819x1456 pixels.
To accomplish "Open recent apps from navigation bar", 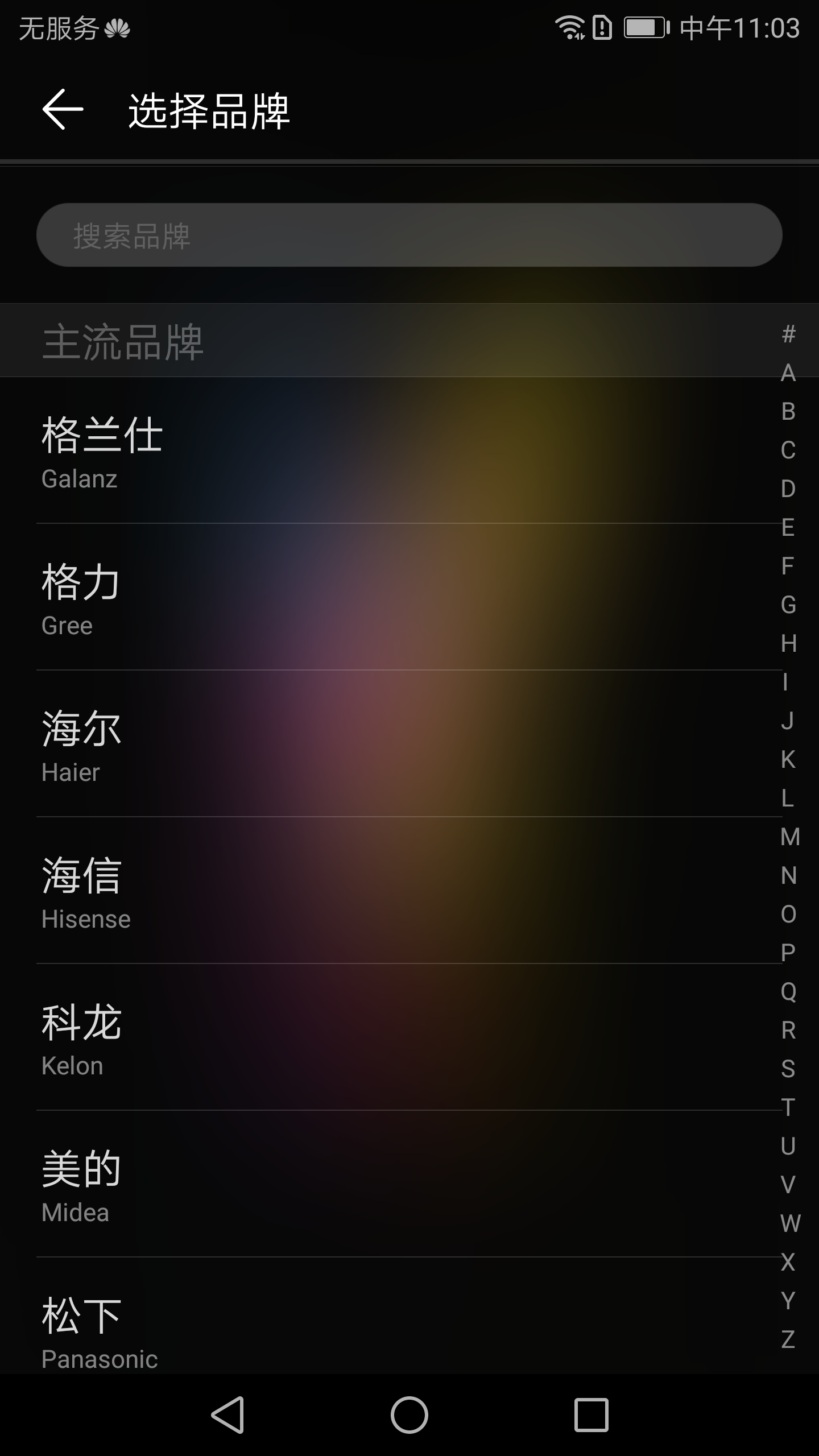I will click(591, 1415).
